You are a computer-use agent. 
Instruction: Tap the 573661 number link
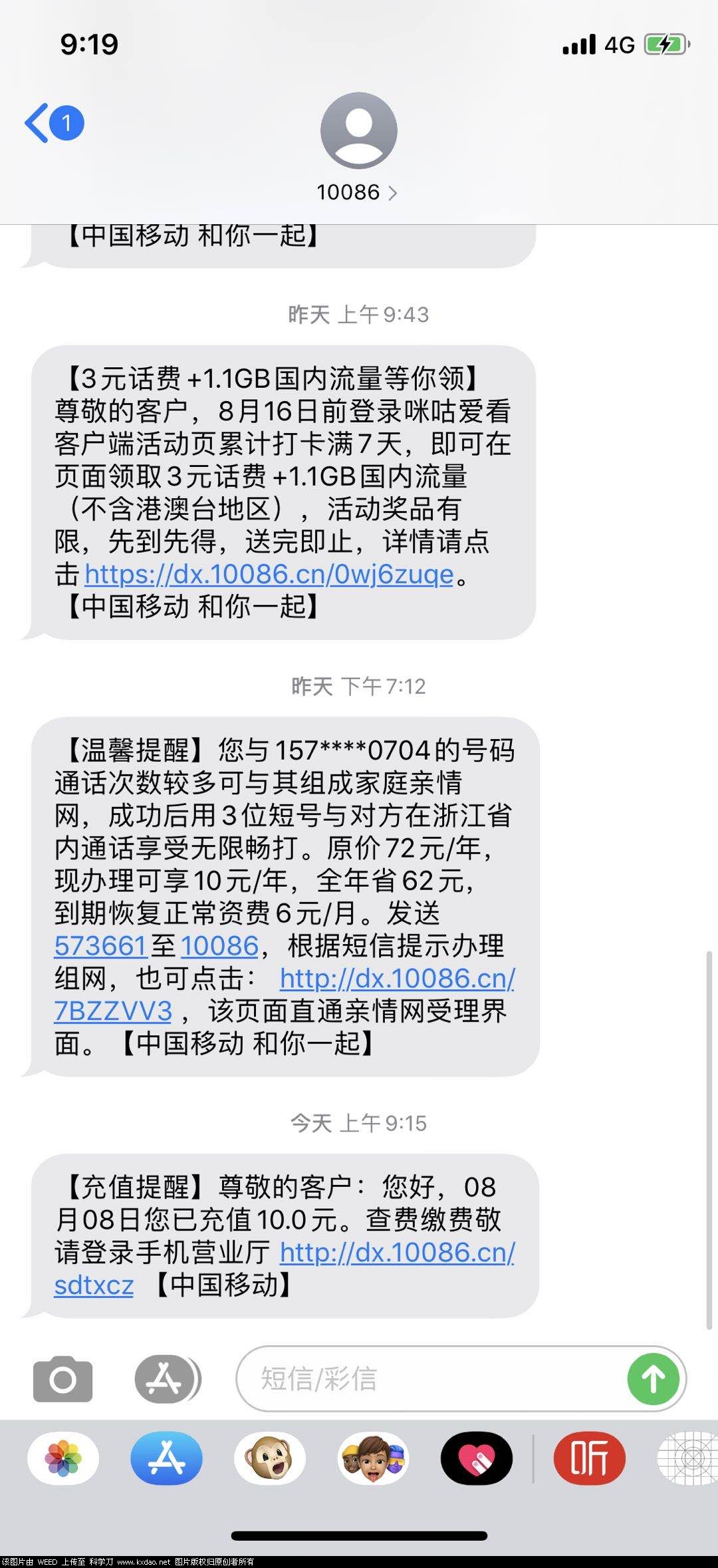(x=100, y=945)
